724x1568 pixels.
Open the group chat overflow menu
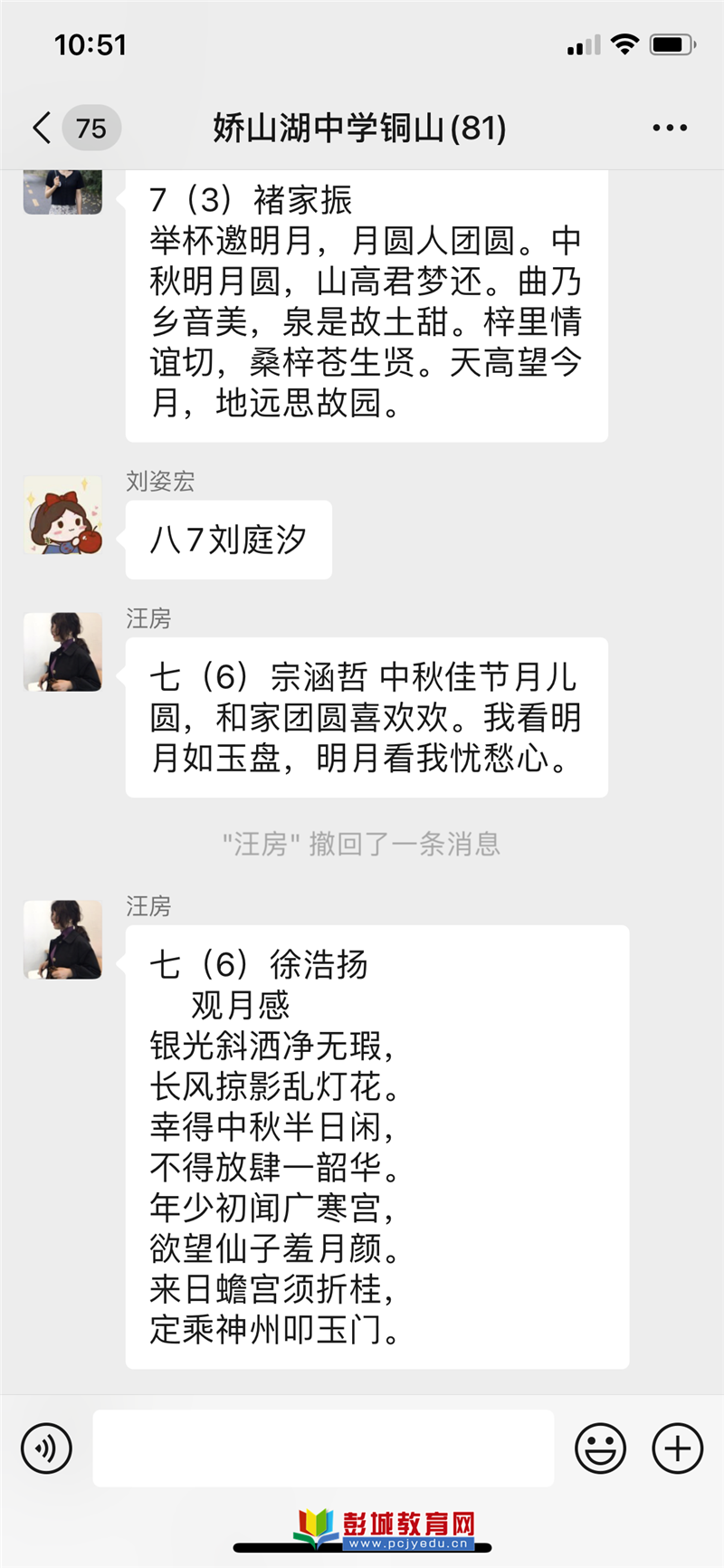coord(670,128)
